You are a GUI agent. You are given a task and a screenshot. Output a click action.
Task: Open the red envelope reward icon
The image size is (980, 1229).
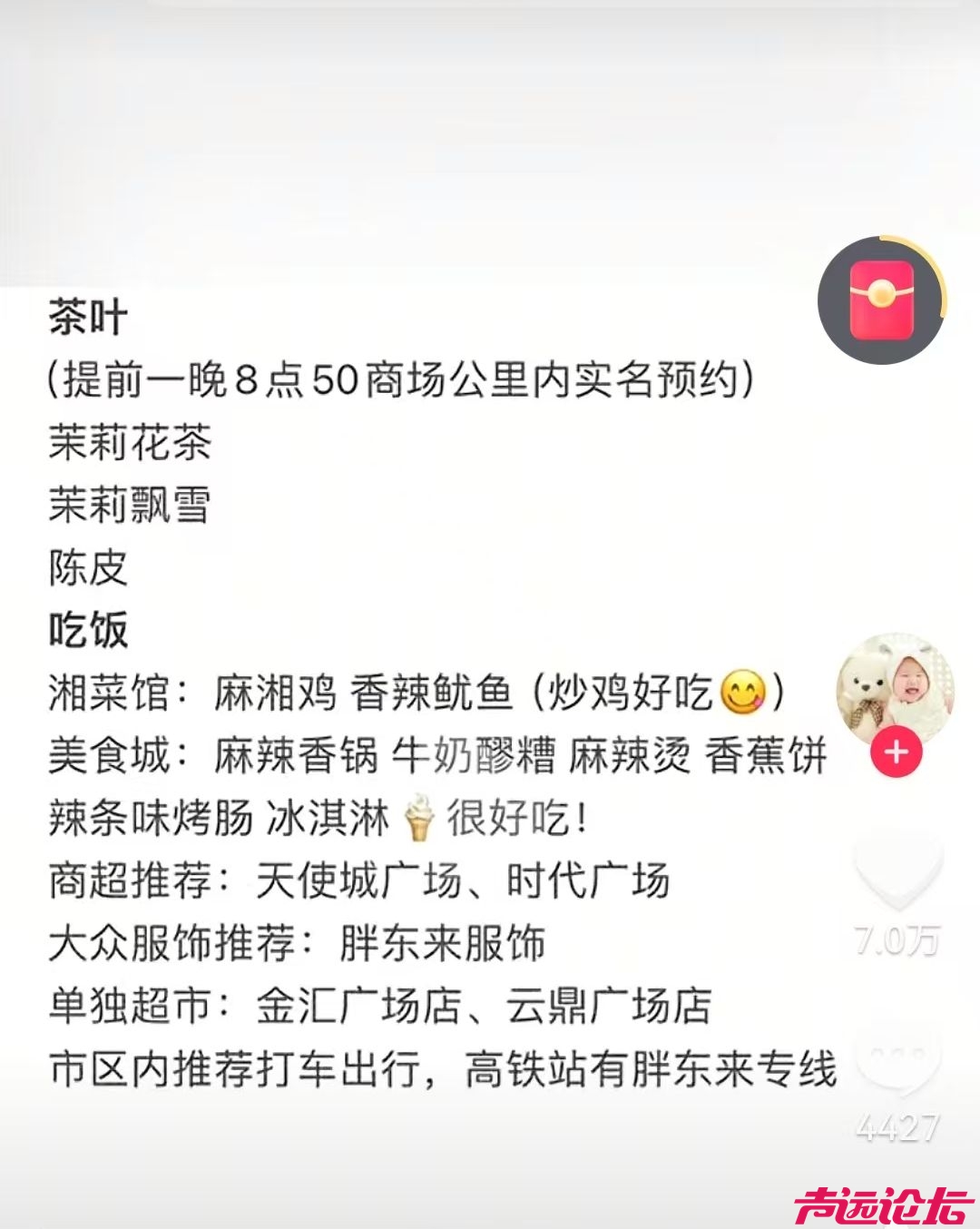point(881,300)
